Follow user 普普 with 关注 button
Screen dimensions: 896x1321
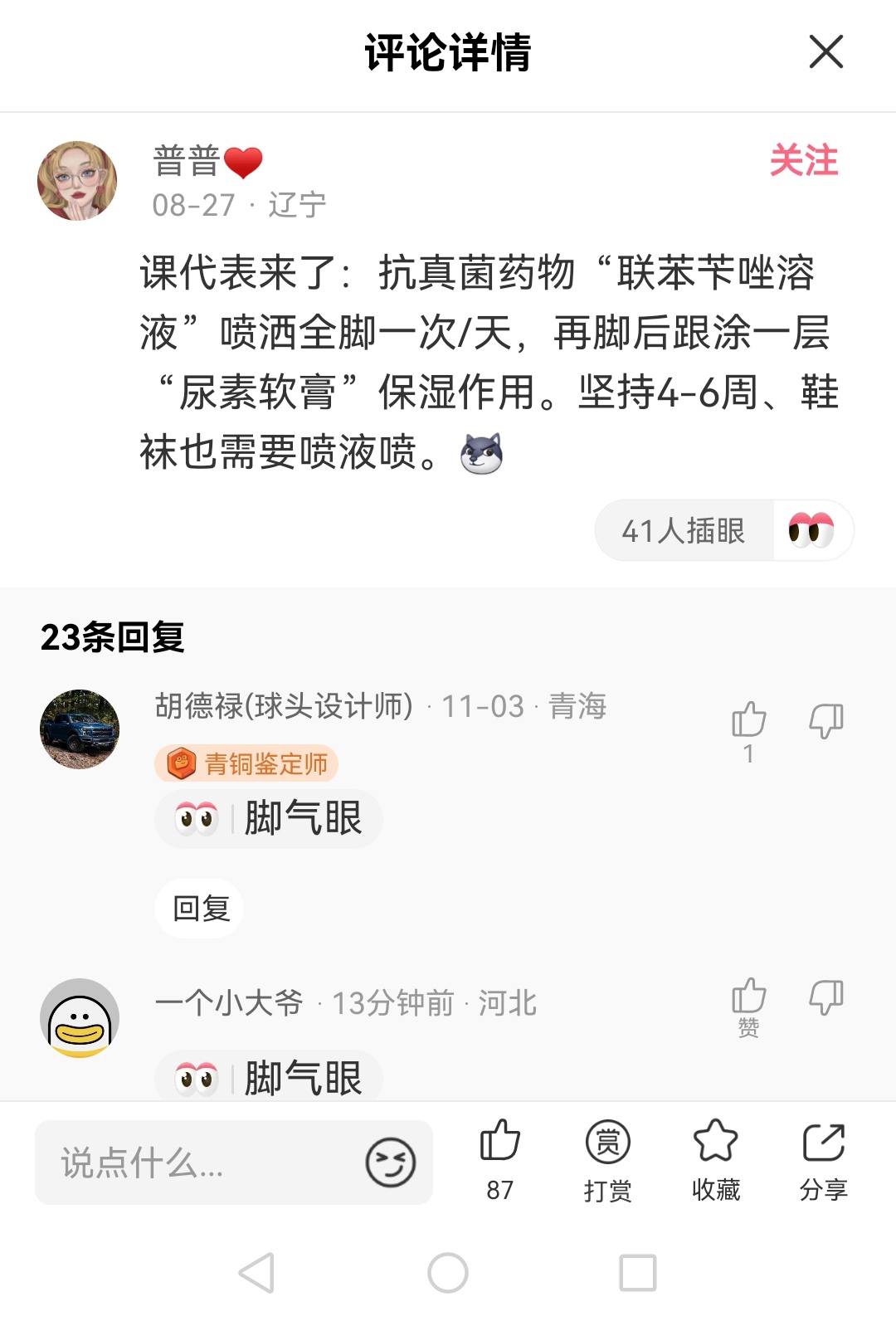click(x=803, y=160)
